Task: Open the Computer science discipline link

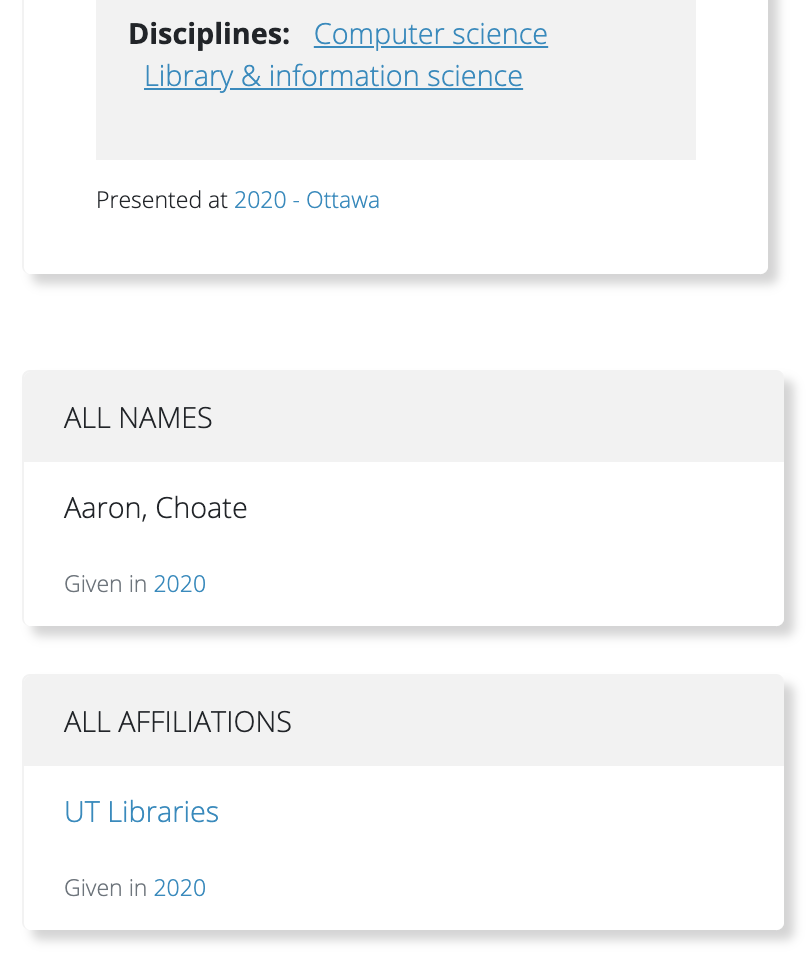Action: click(430, 34)
